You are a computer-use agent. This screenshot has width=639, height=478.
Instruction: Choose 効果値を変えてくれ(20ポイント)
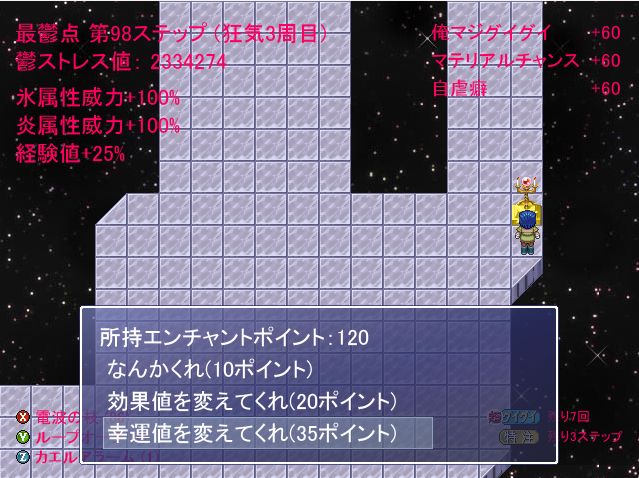[252, 401]
